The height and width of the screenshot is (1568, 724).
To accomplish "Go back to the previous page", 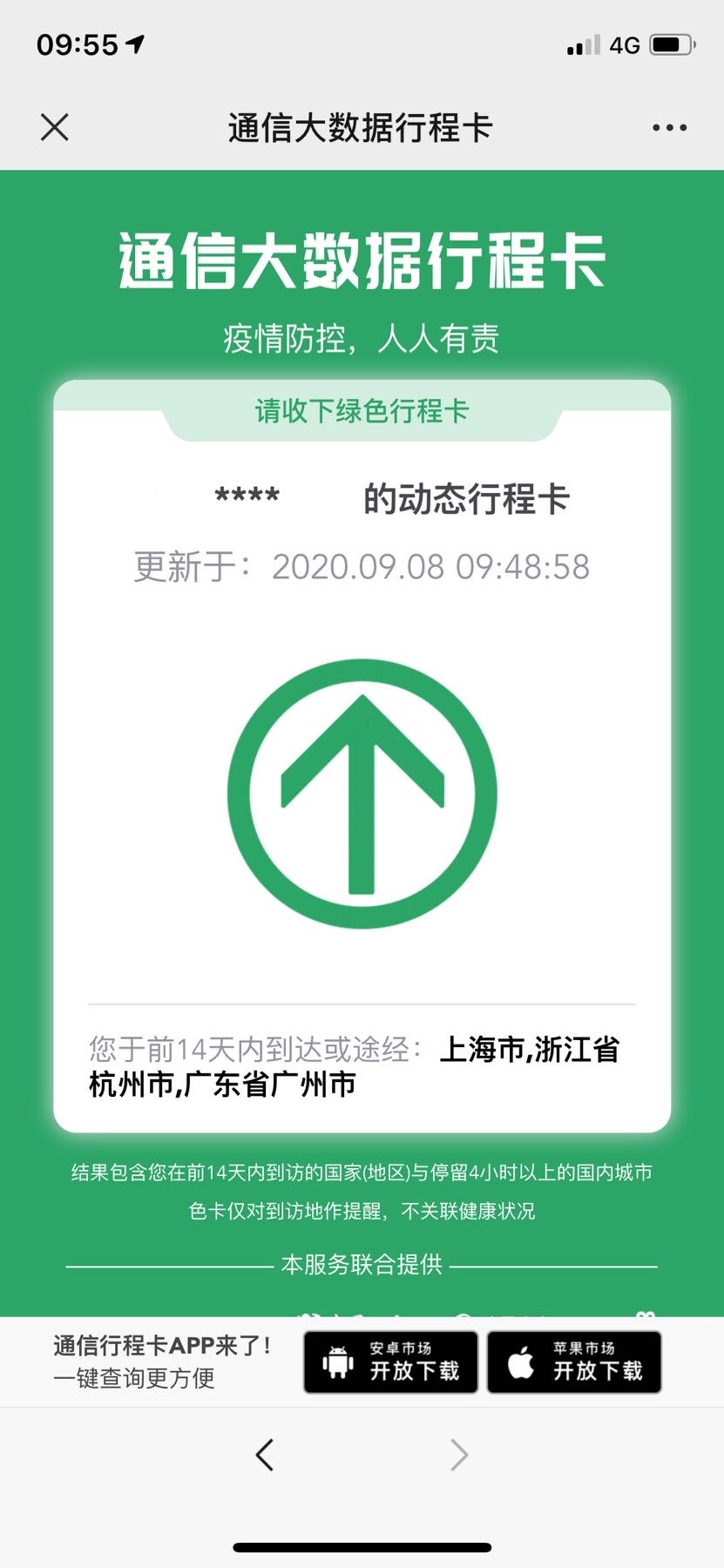I will tap(265, 1455).
